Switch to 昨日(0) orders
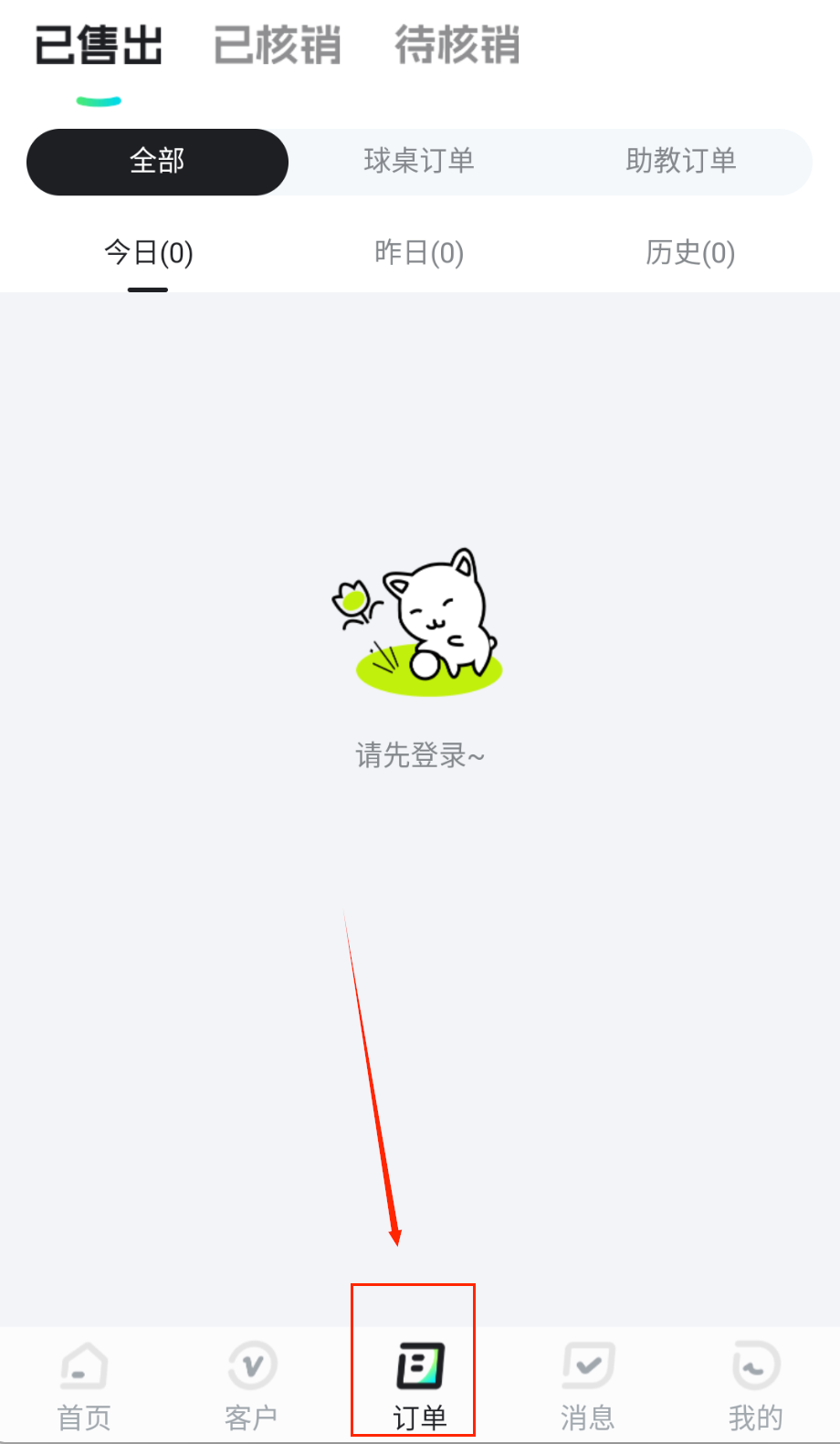This screenshot has height=1444, width=840. tap(419, 253)
